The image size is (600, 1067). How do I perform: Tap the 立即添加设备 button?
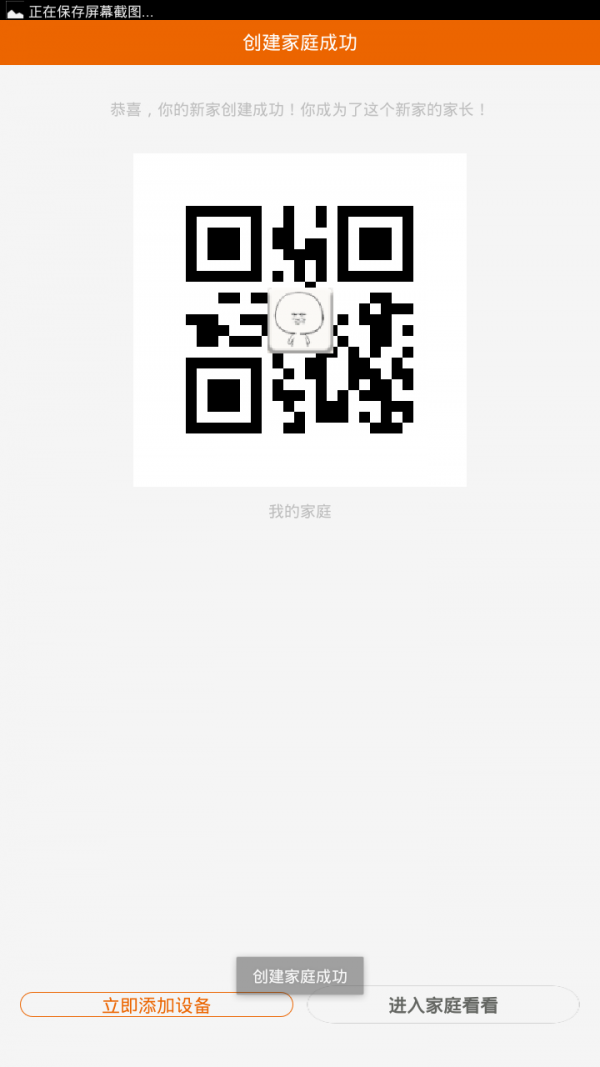pos(156,1004)
